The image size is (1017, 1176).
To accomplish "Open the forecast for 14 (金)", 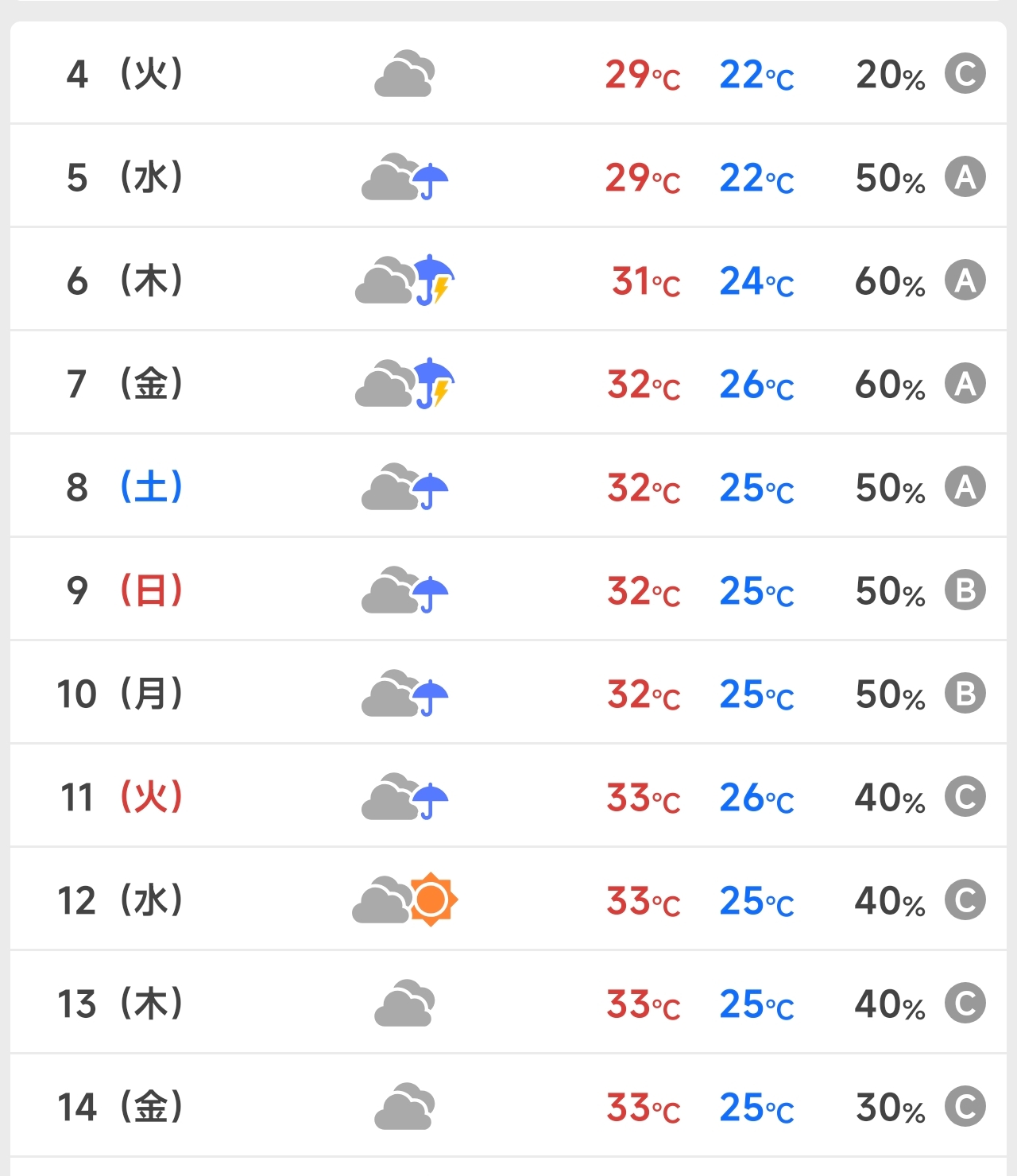I will pos(508,1106).
